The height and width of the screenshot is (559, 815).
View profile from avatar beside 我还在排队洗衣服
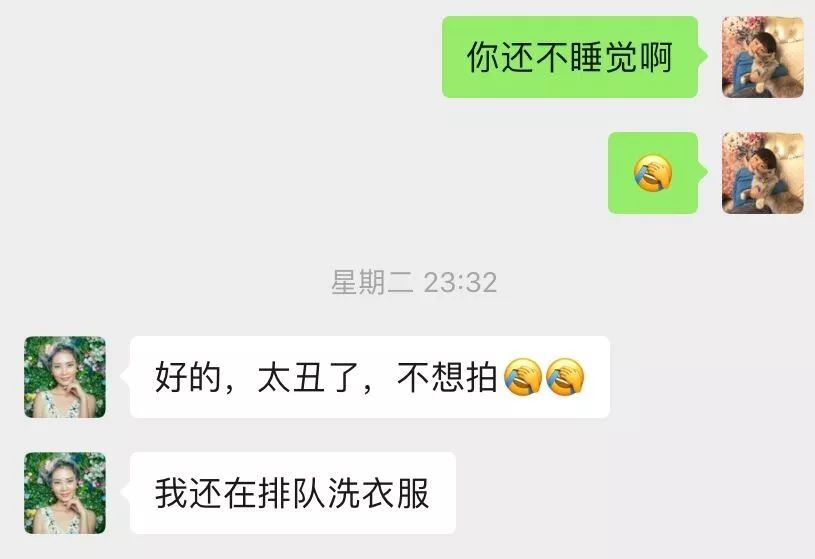point(65,493)
